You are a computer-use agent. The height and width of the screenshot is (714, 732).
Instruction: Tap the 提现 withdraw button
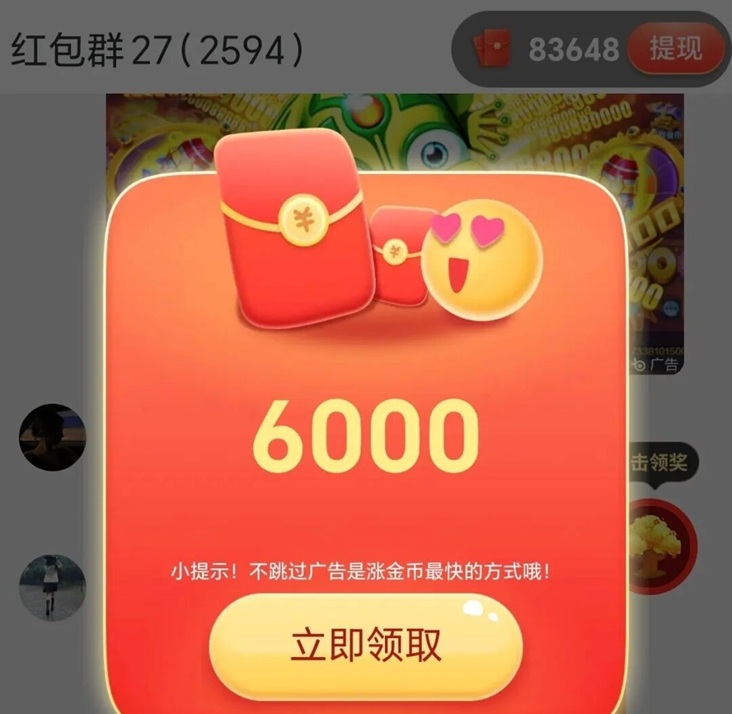pyautogui.click(x=675, y=48)
